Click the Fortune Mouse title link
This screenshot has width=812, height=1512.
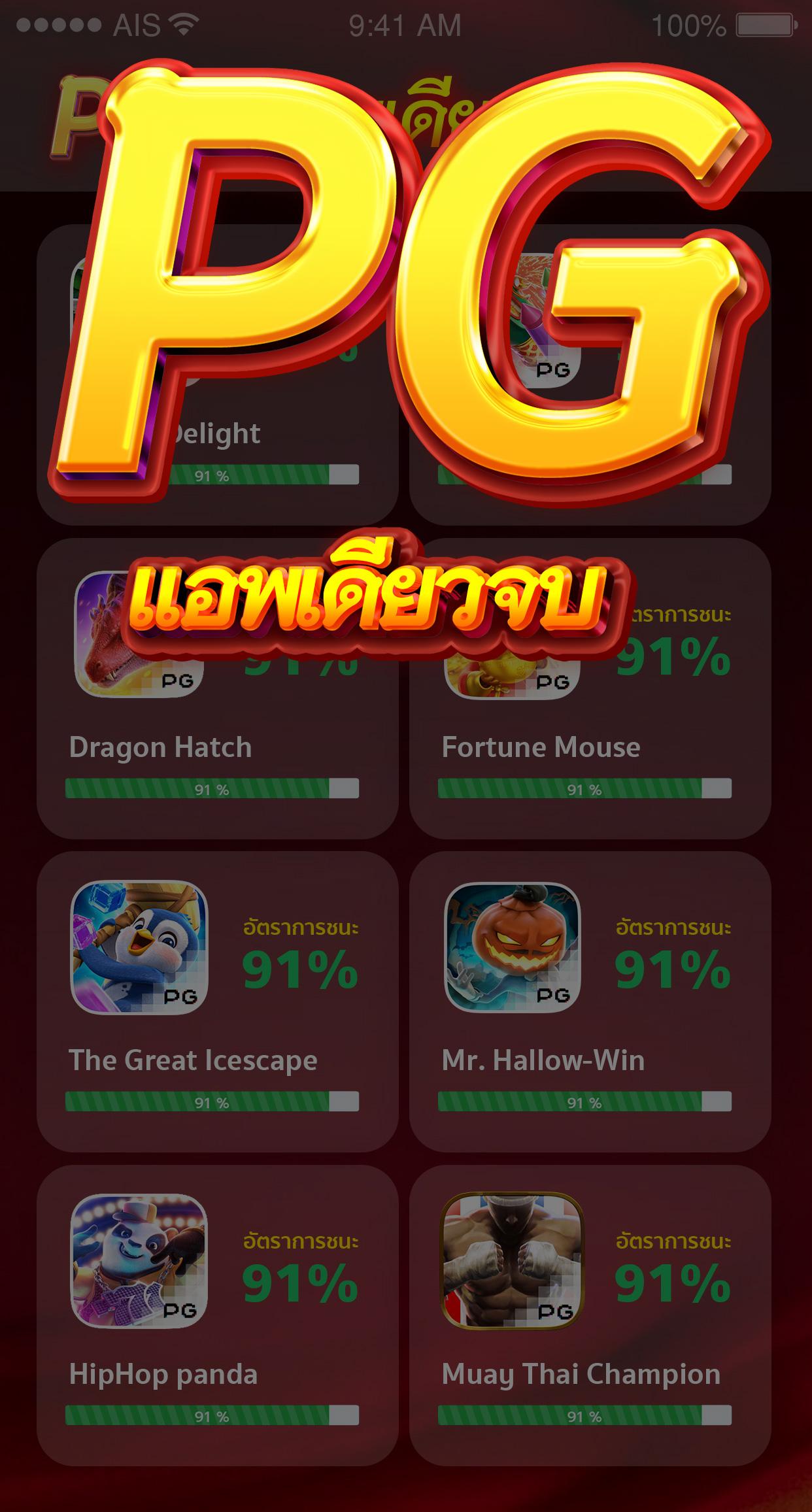pyautogui.click(x=541, y=745)
